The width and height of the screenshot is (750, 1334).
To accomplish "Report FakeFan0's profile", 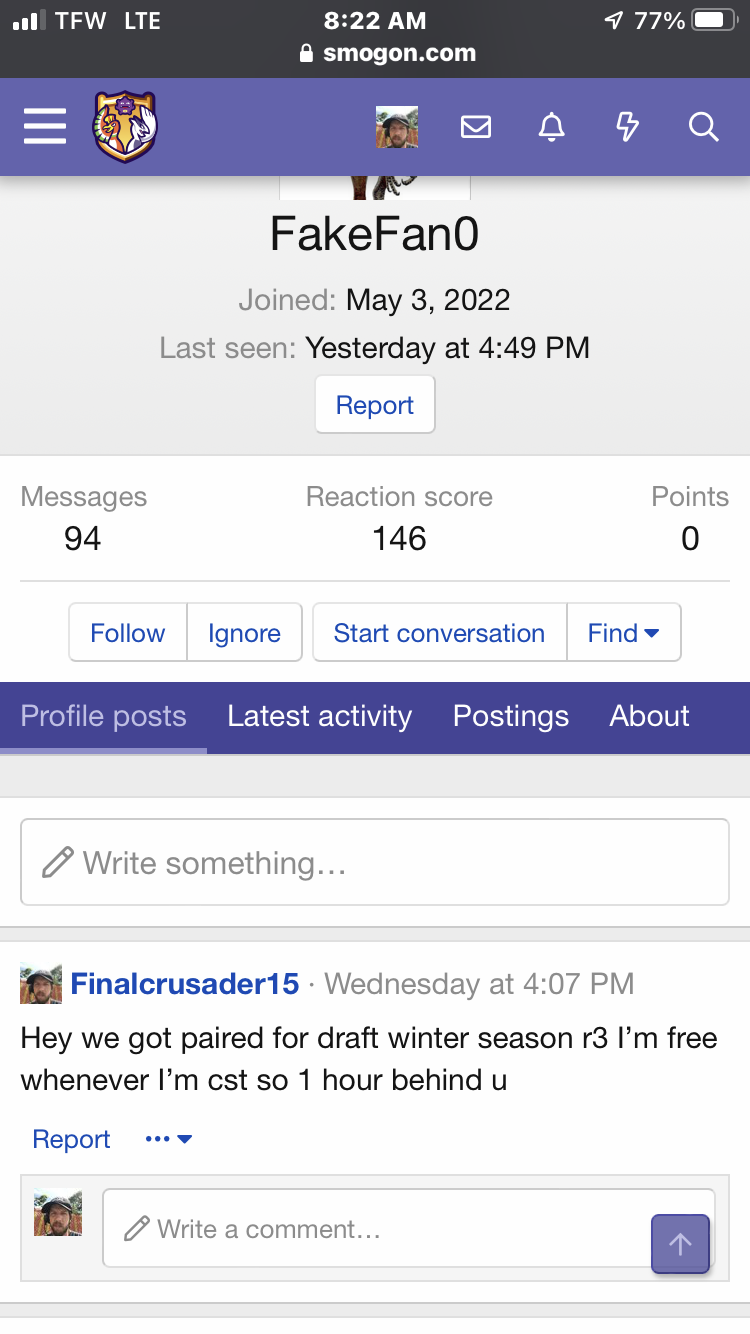I will coord(375,405).
